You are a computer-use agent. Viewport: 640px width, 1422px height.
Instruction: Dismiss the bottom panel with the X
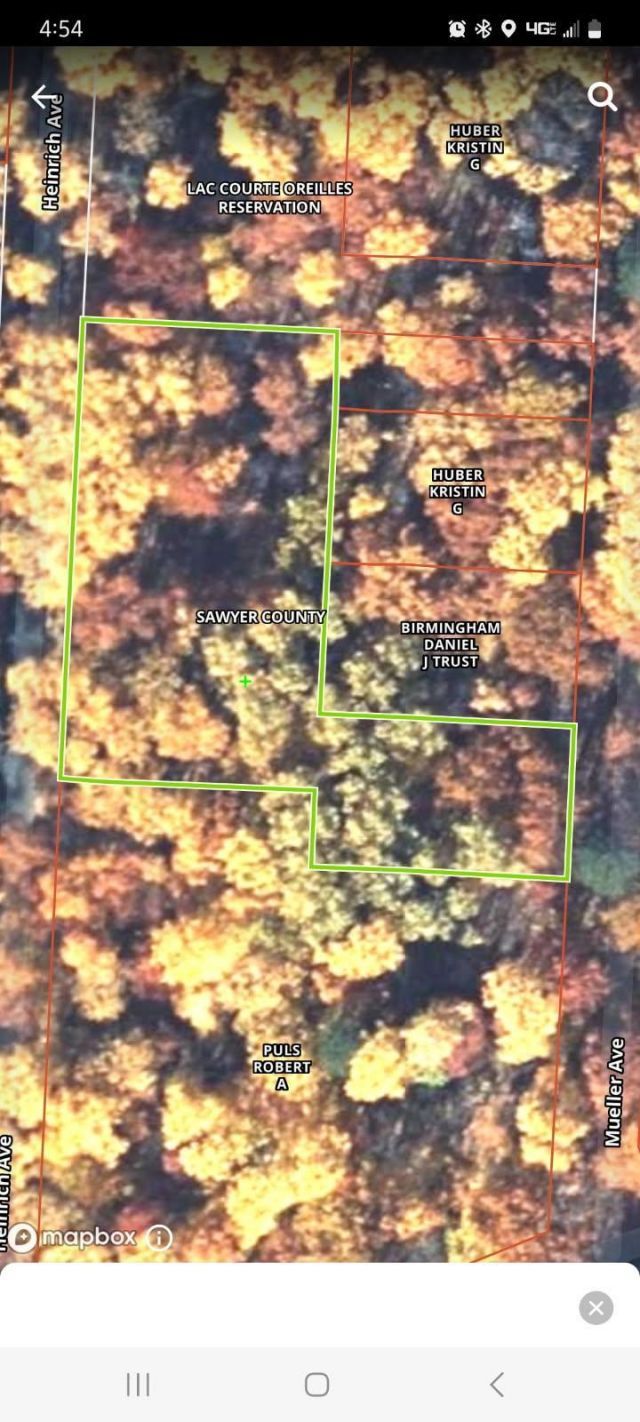pyautogui.click(x=596, y=1307)
